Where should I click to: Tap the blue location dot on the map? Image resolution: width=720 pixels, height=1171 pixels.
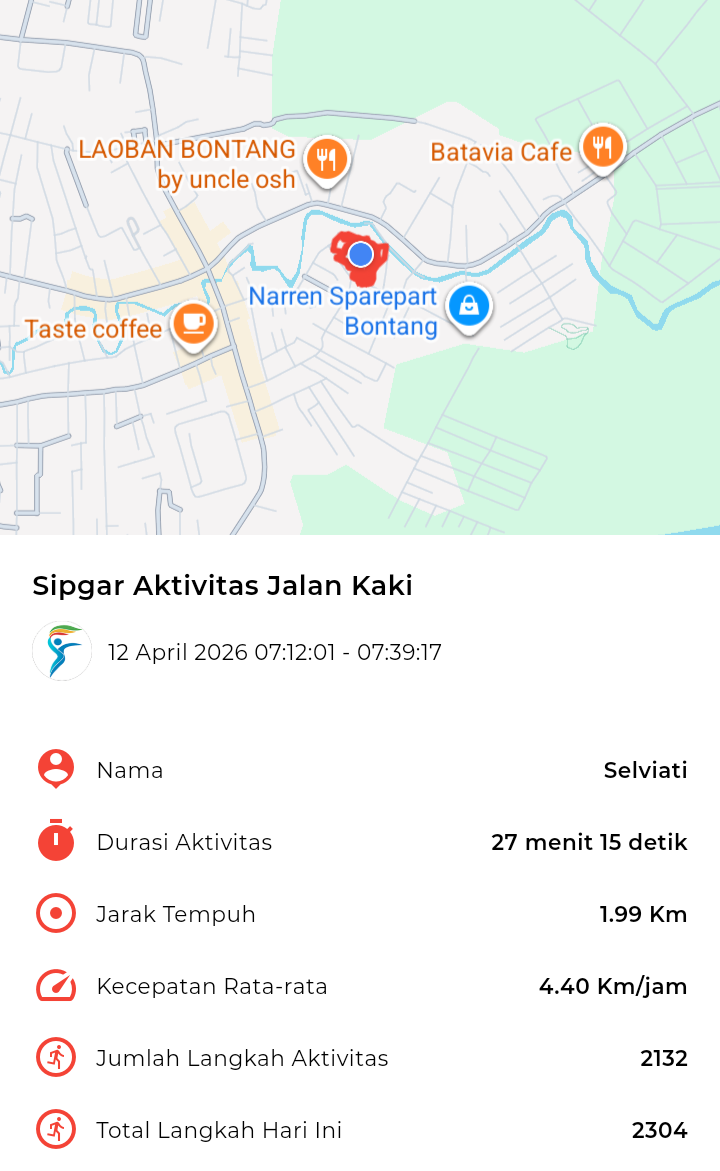[361, 255]
